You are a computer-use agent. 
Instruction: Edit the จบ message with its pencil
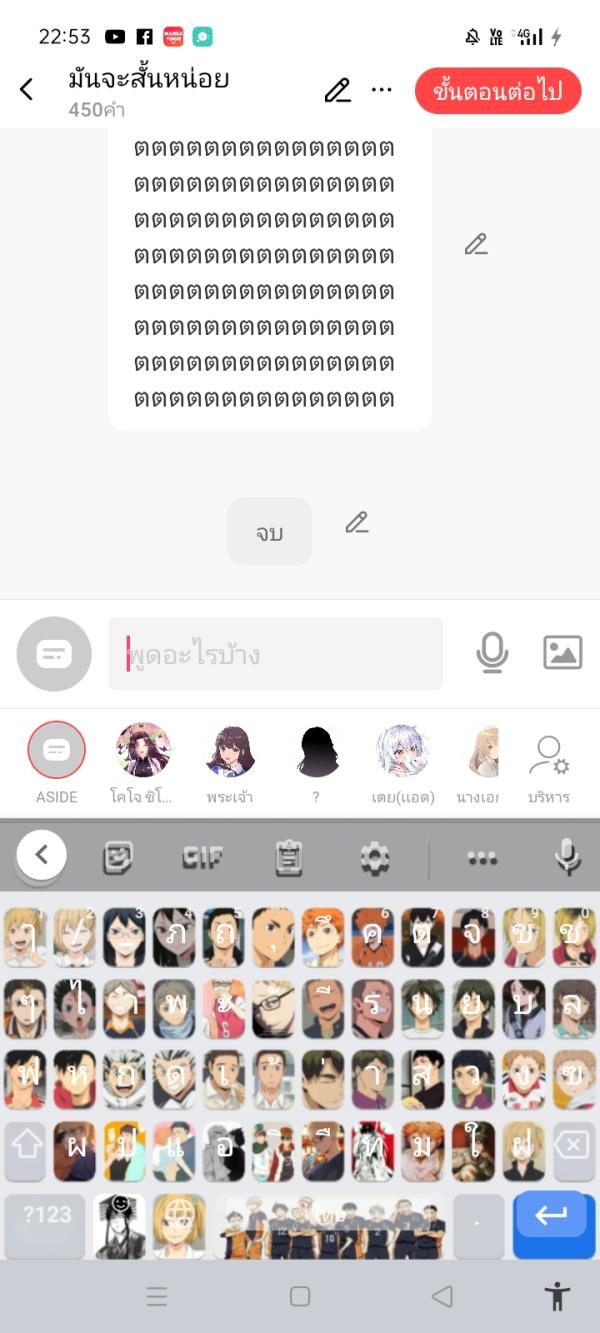click(x=357, y=522)
